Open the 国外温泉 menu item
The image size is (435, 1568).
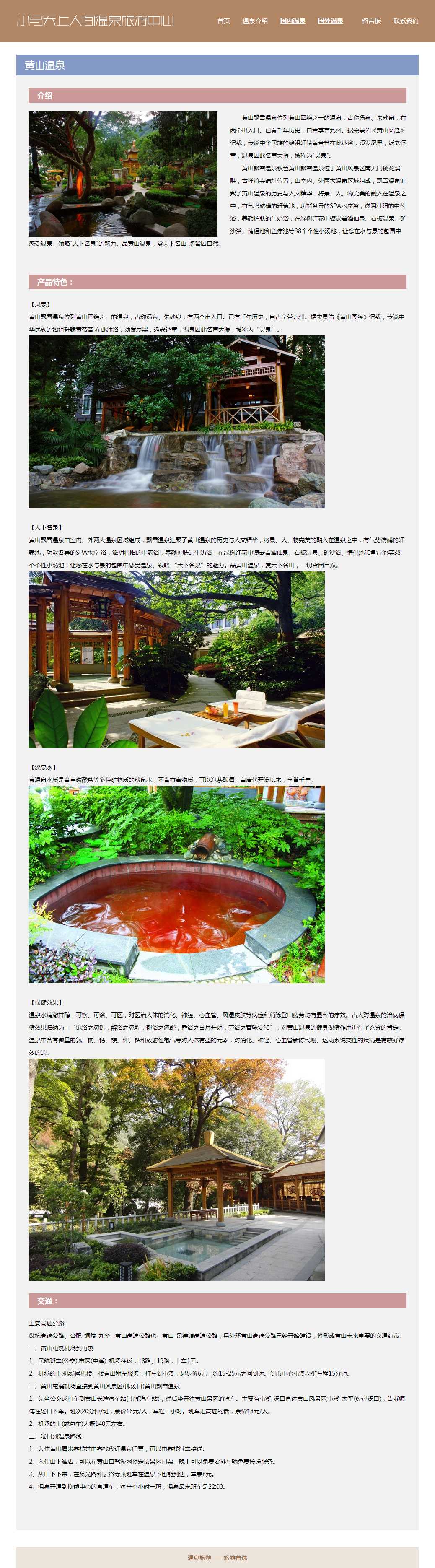pos(330,21)
